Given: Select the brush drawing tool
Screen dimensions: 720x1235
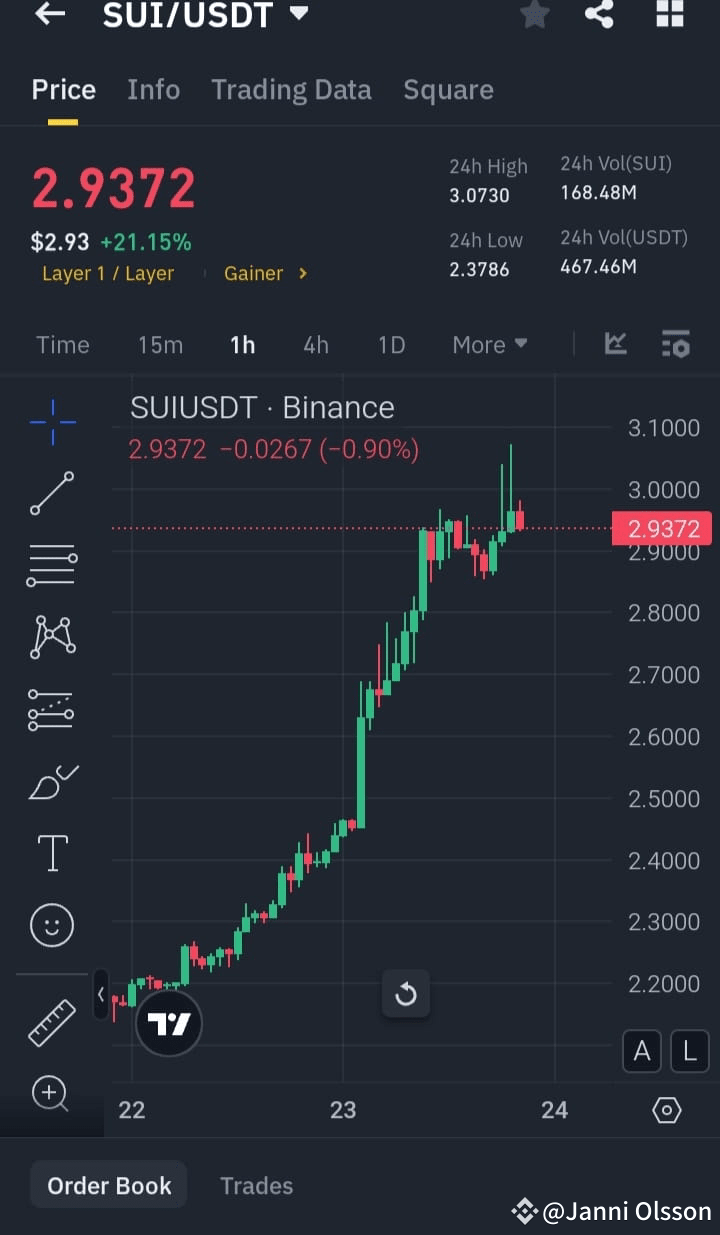Looking at the screenshot, I should pyautogui.click(x=51, y=781).
